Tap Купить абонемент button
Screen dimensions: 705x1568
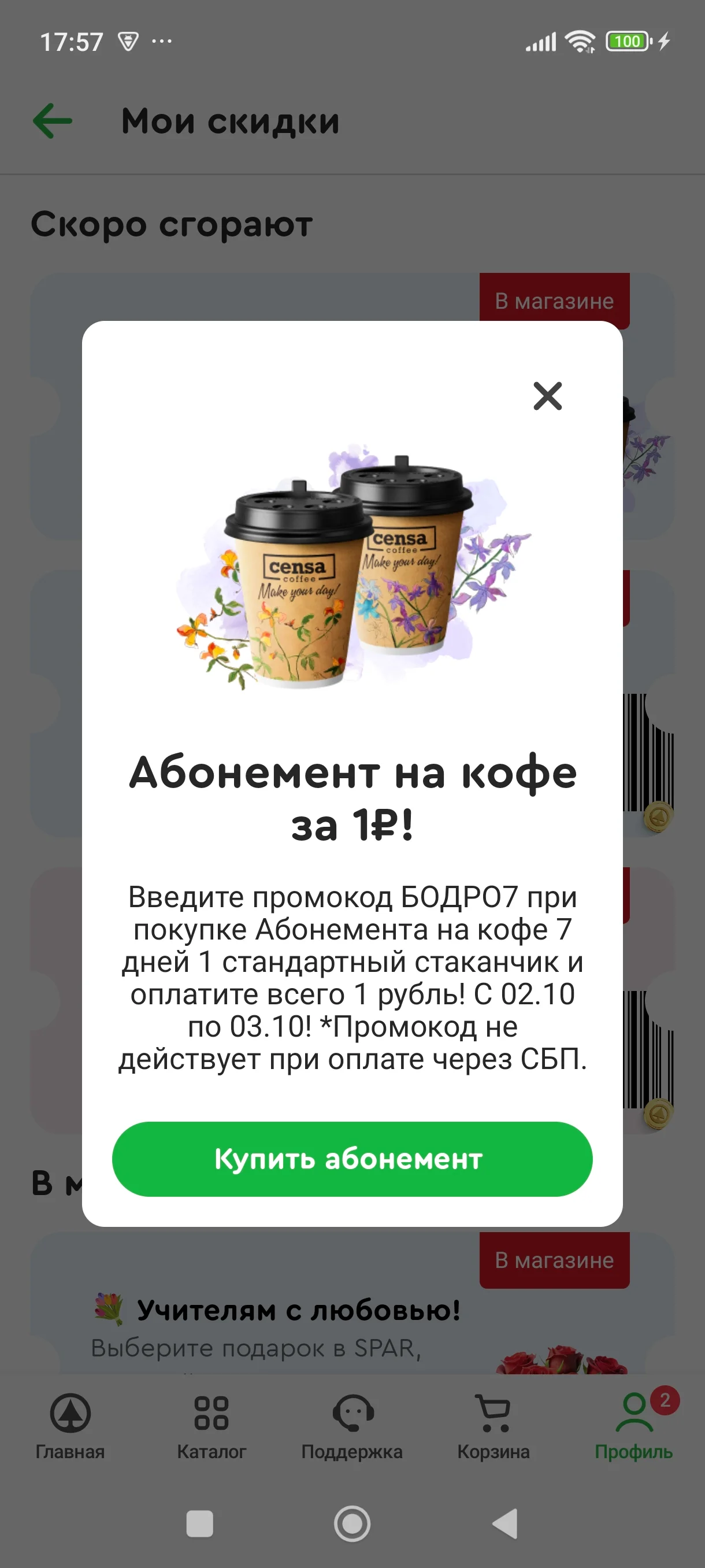click(x=352, y=1159)
